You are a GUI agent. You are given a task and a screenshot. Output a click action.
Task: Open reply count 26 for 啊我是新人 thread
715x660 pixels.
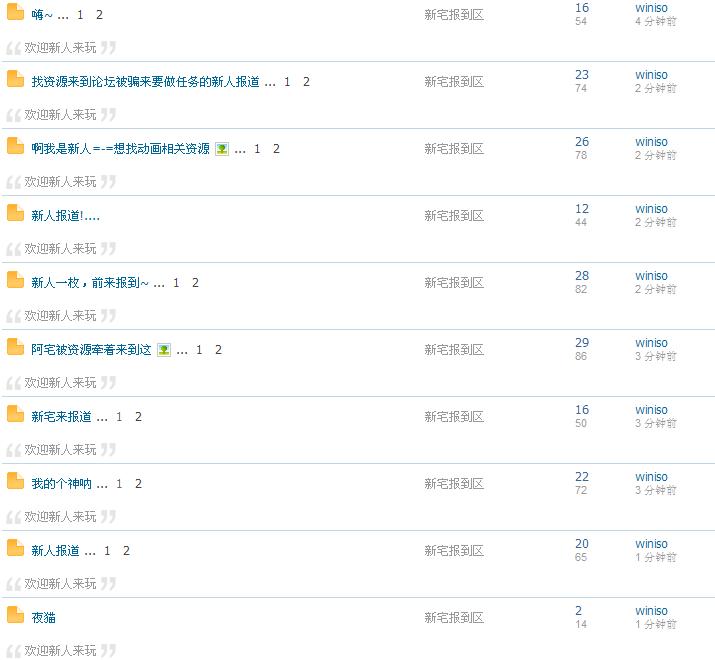[x=582, y=142]
